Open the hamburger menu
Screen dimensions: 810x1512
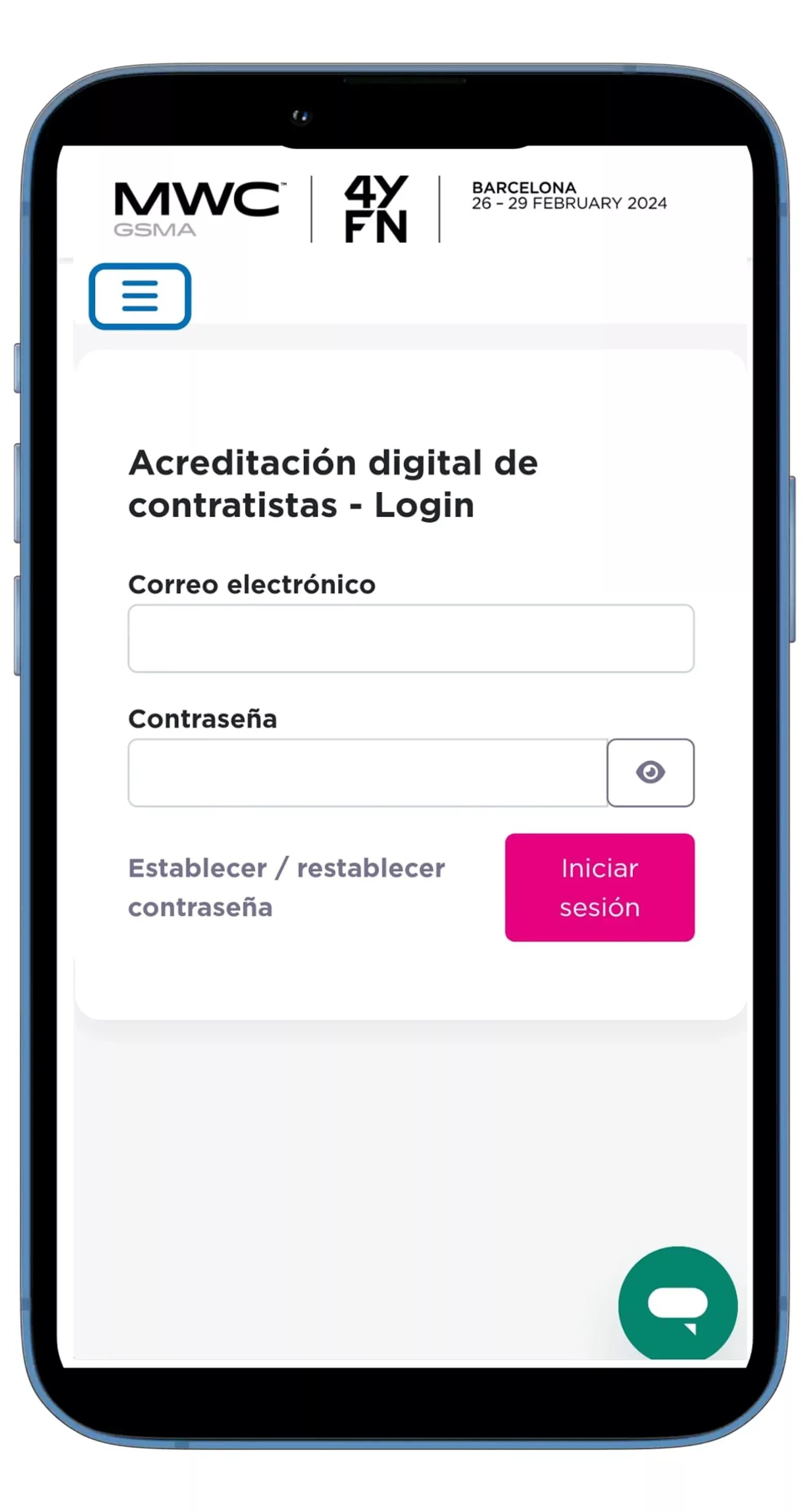click(x=140, y=296)
